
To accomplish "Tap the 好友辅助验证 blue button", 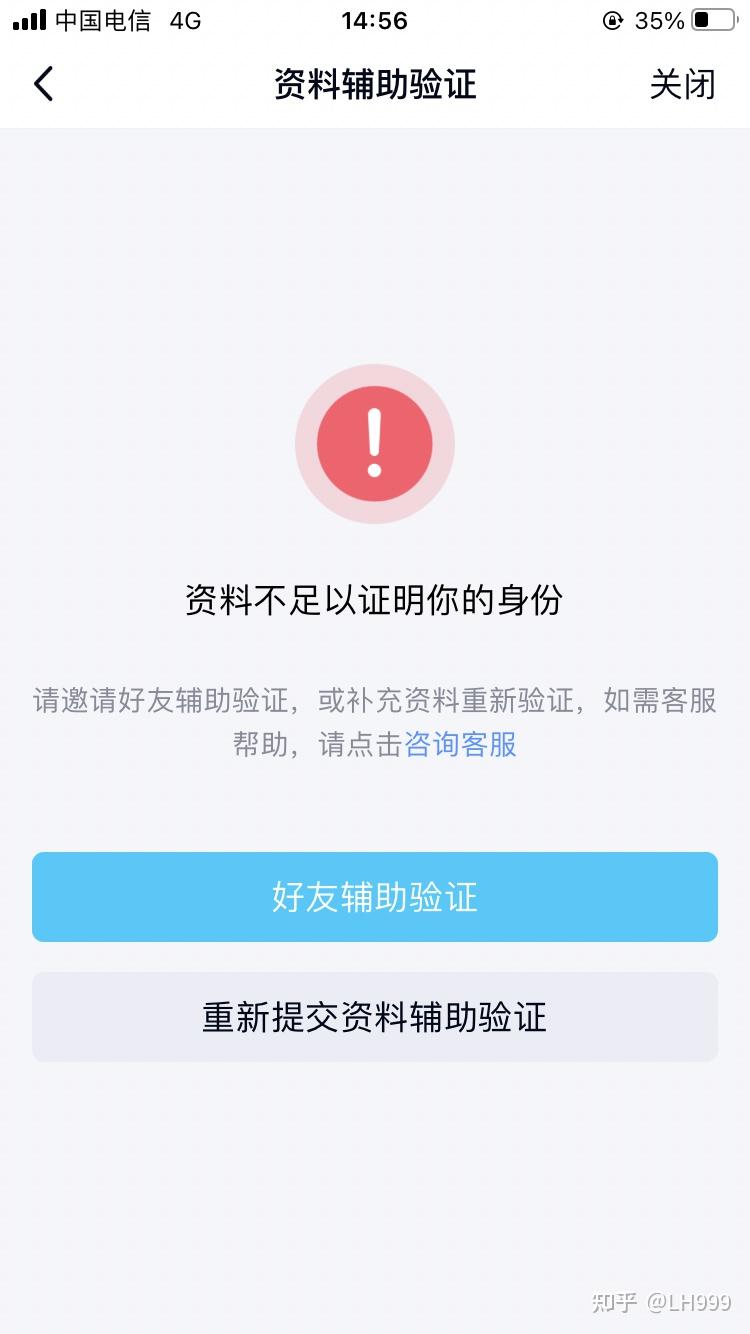I will (x=375, y=896).
